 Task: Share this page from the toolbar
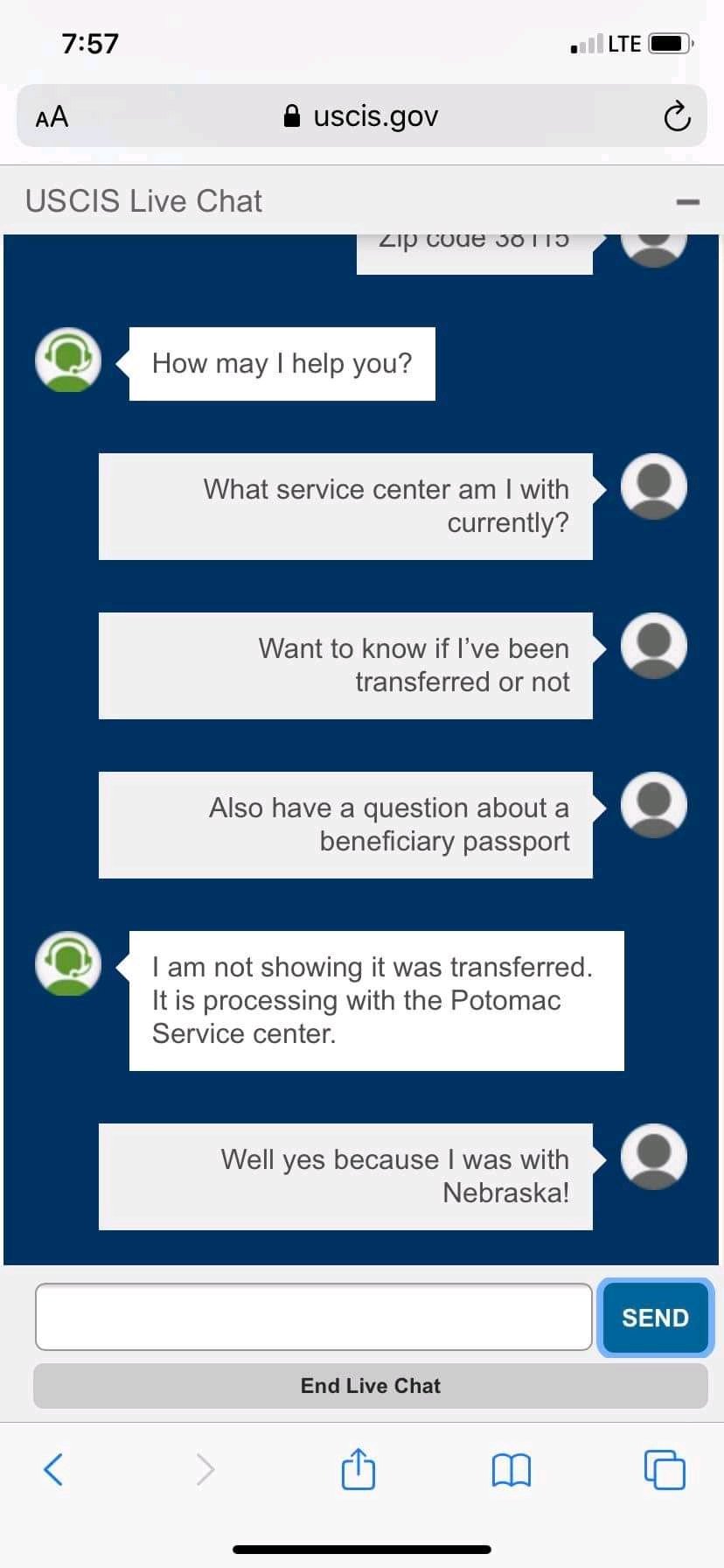tap(358, 1468)
